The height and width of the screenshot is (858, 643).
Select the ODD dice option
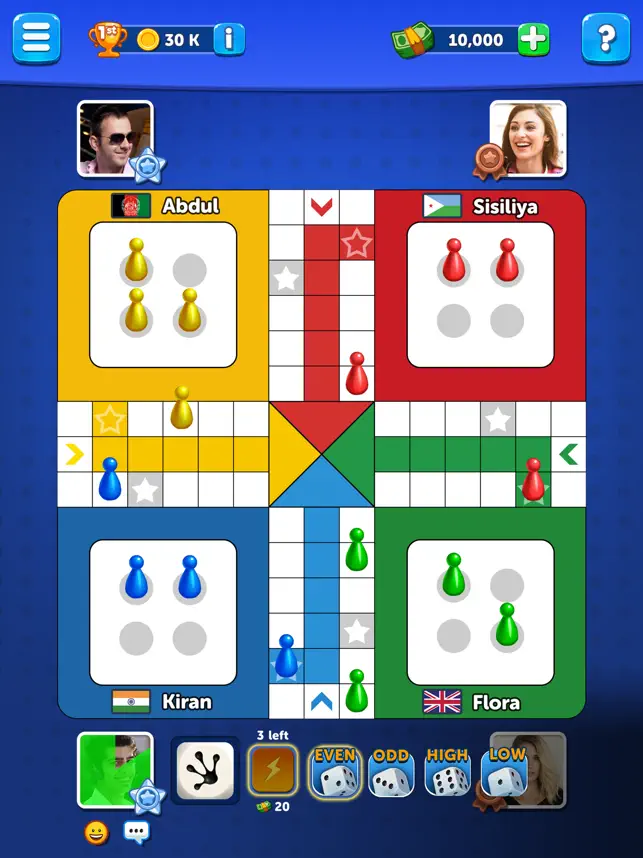point(391,772)
